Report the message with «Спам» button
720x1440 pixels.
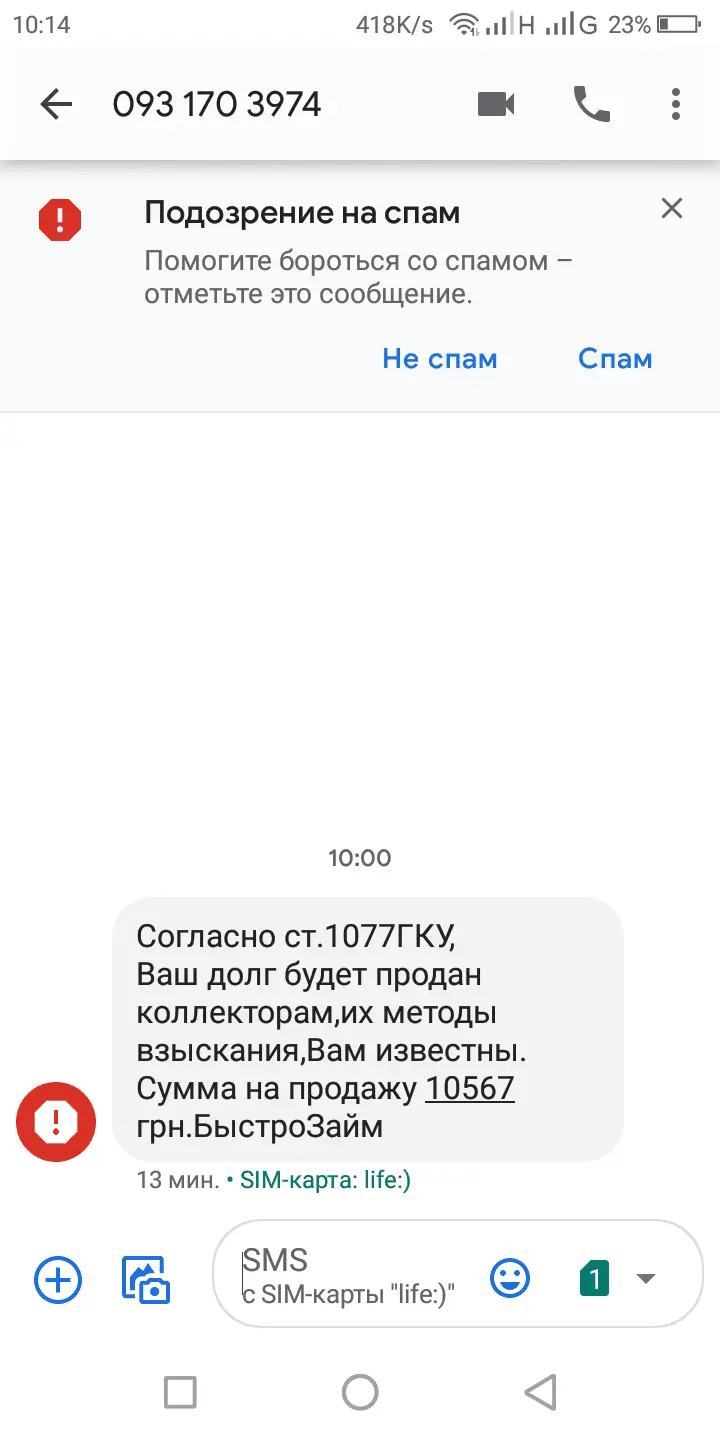[x=615, y=359]
